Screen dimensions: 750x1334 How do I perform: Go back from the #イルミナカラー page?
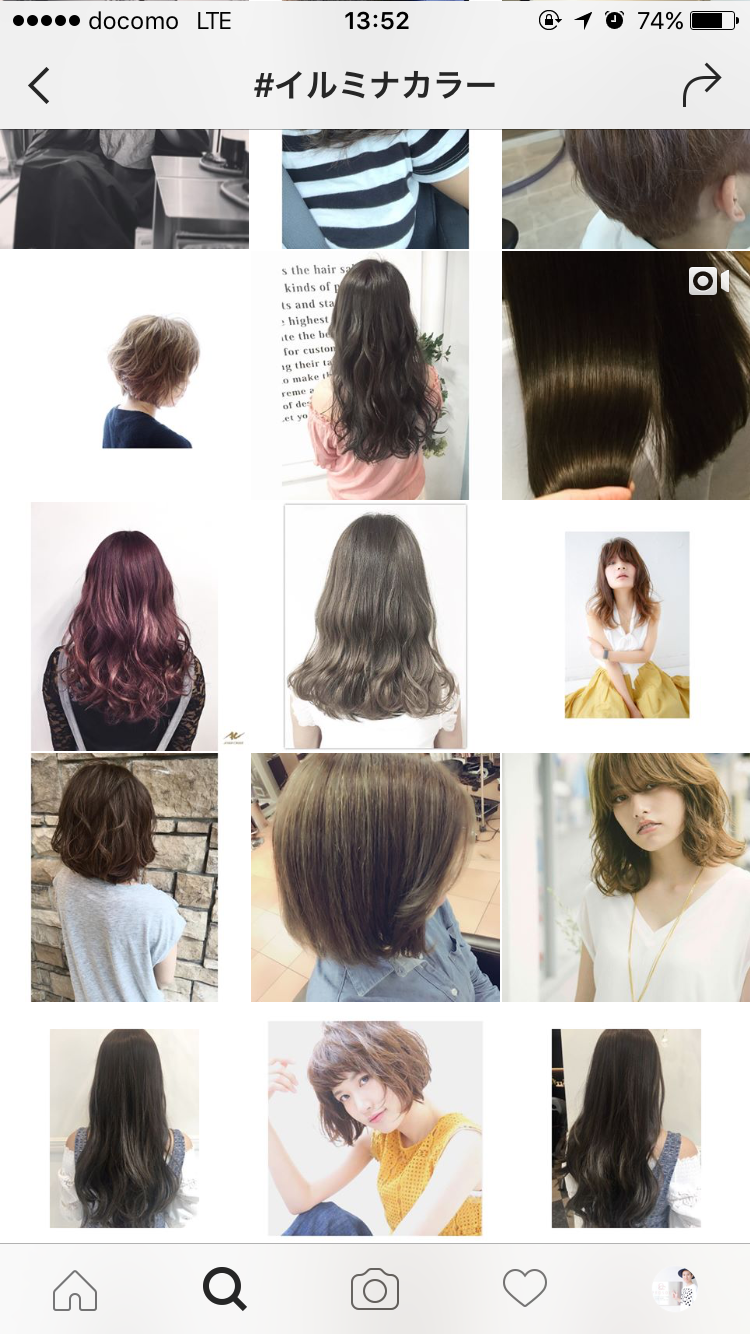click(39, 86)
